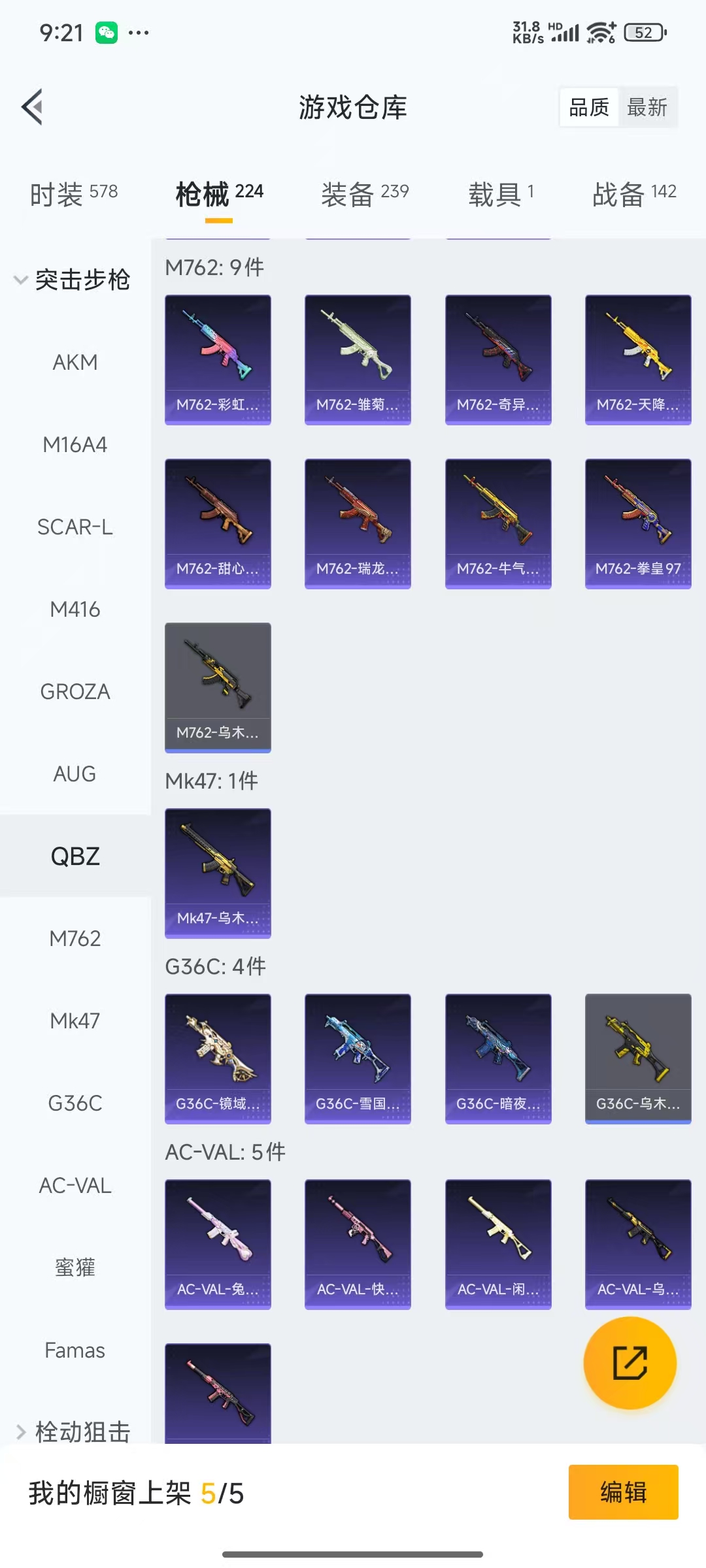
Task: Select AKM in the sidebar
Action: (x=75, y=362)
